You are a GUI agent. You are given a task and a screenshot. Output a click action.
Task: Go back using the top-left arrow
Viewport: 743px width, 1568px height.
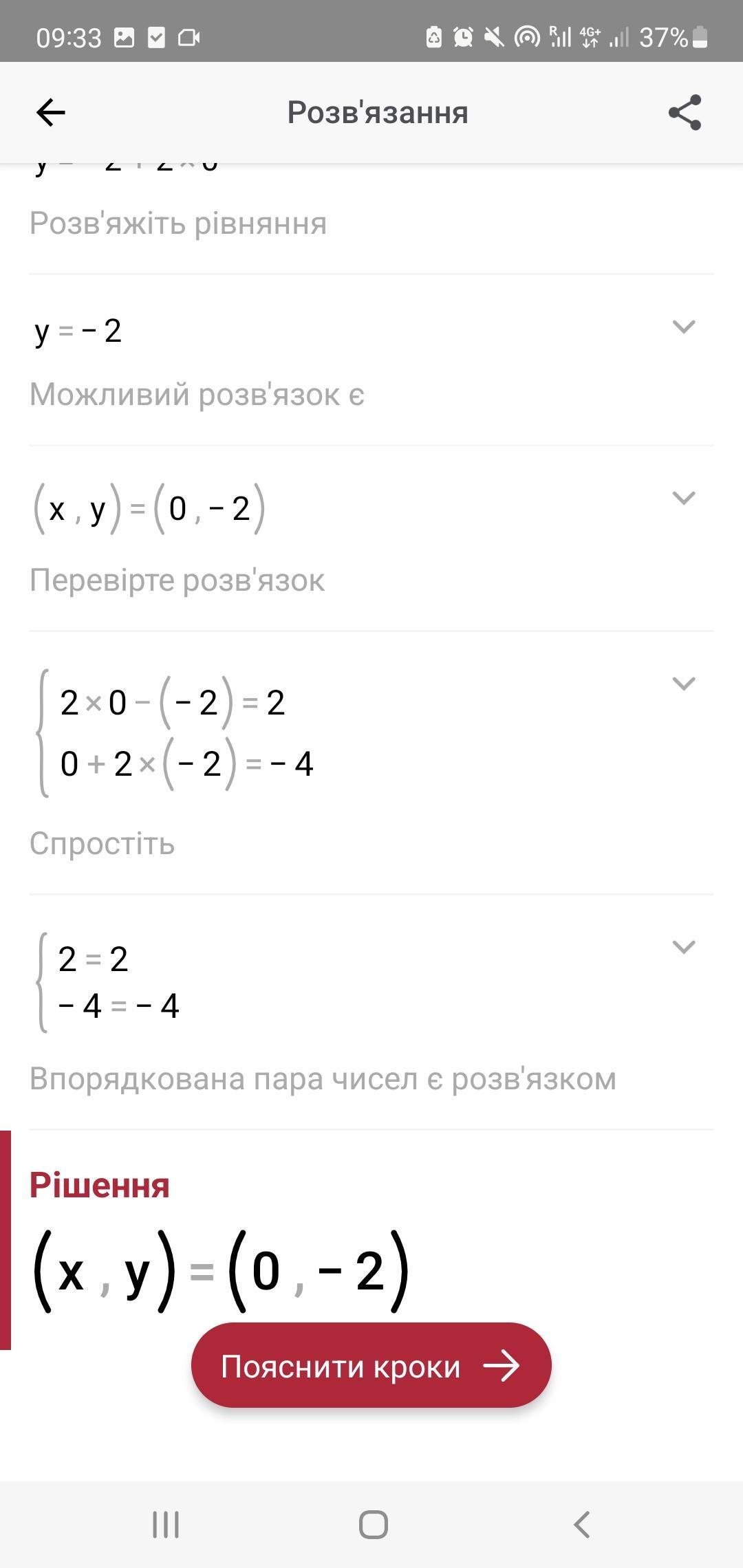click(x=50, y=112)
